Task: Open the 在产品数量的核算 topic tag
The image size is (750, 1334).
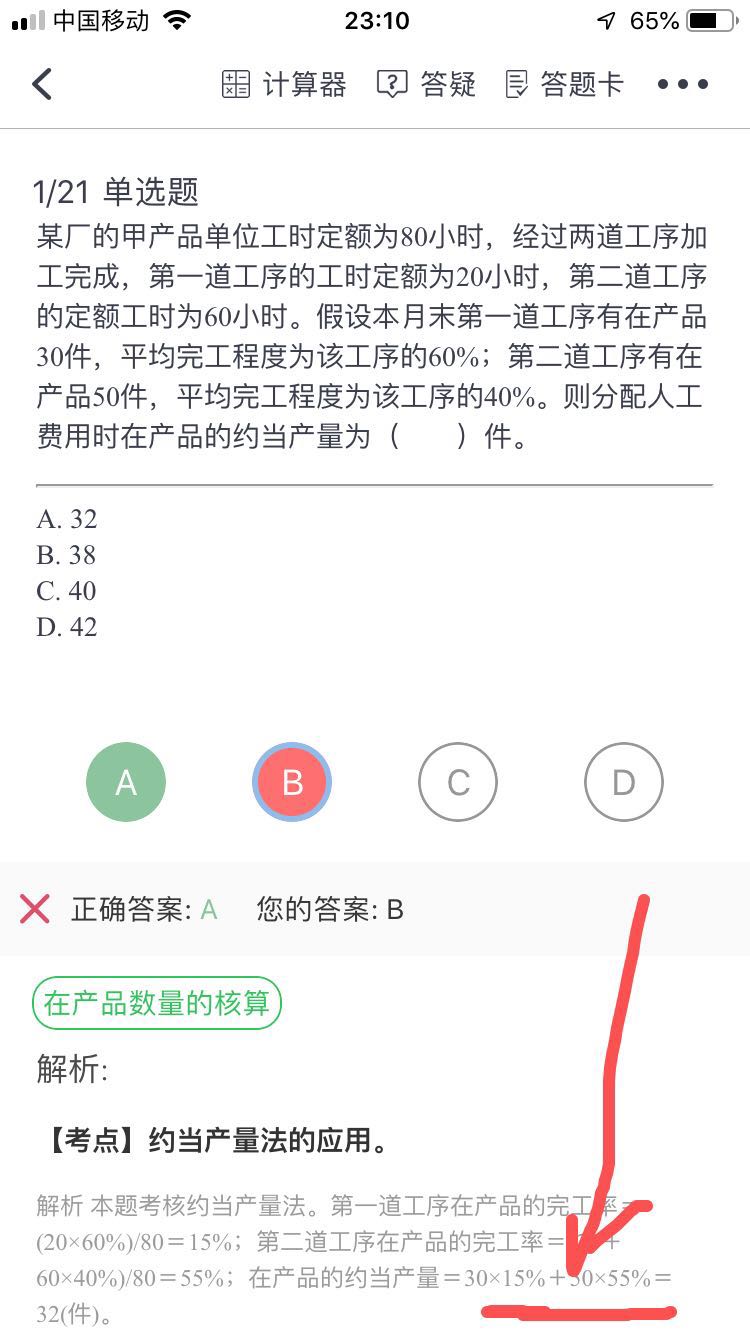Action: [157, 1003]
